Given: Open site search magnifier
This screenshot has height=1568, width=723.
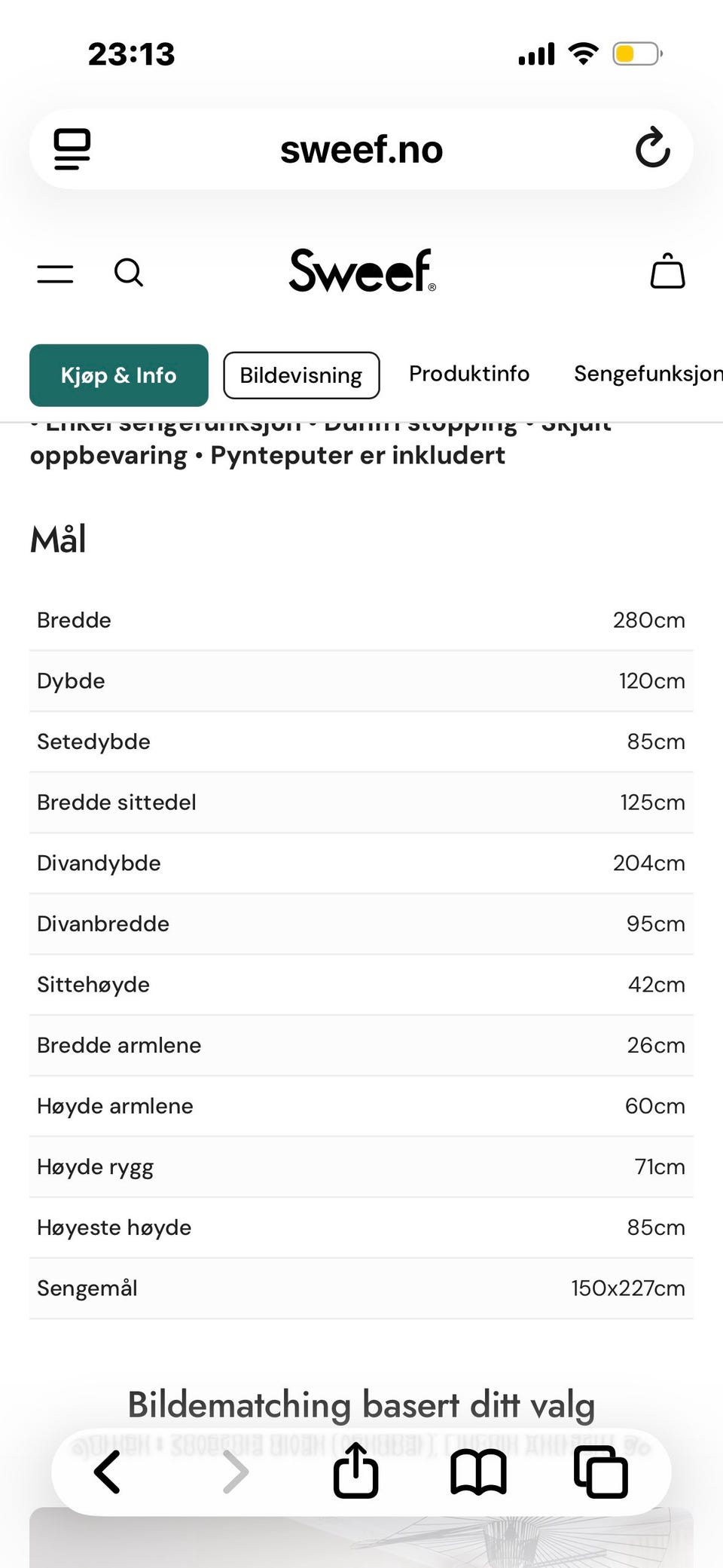Looking at the screenshot, I should pos(128,273).
